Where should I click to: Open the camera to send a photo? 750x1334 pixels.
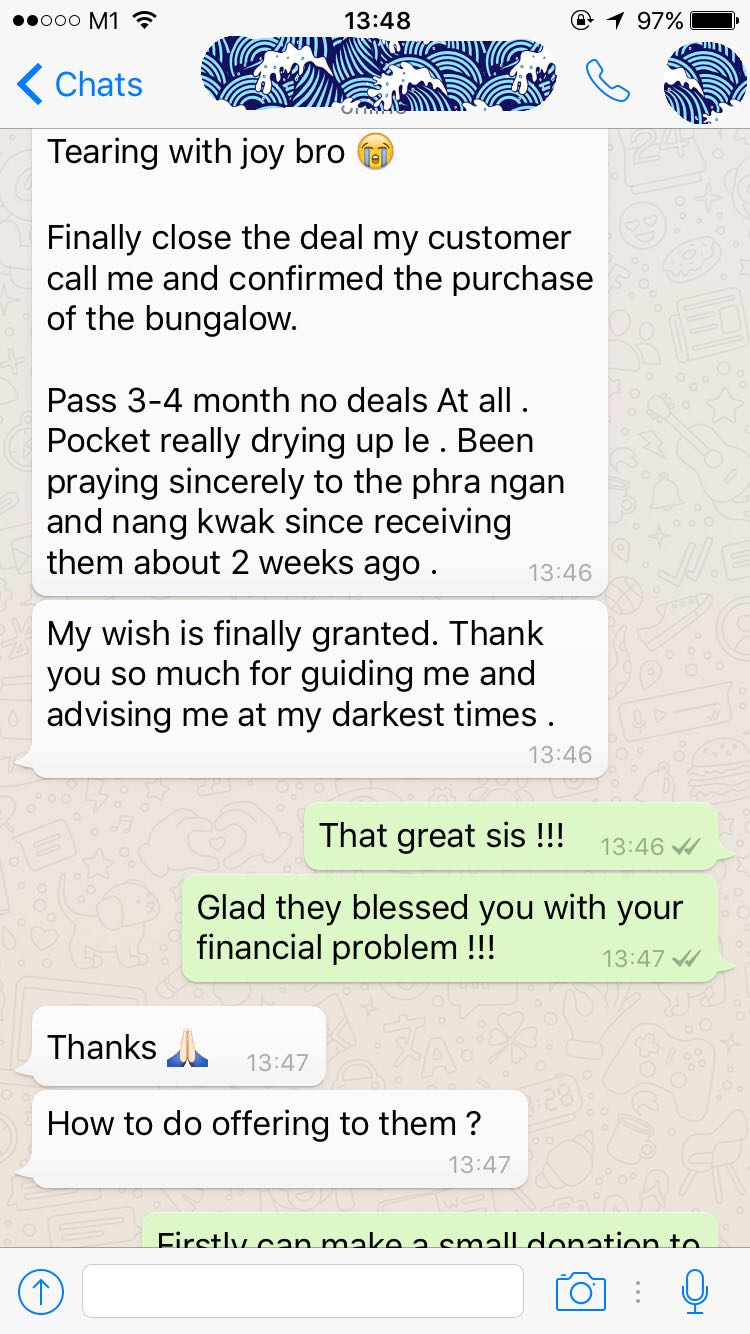point(580,1291)
